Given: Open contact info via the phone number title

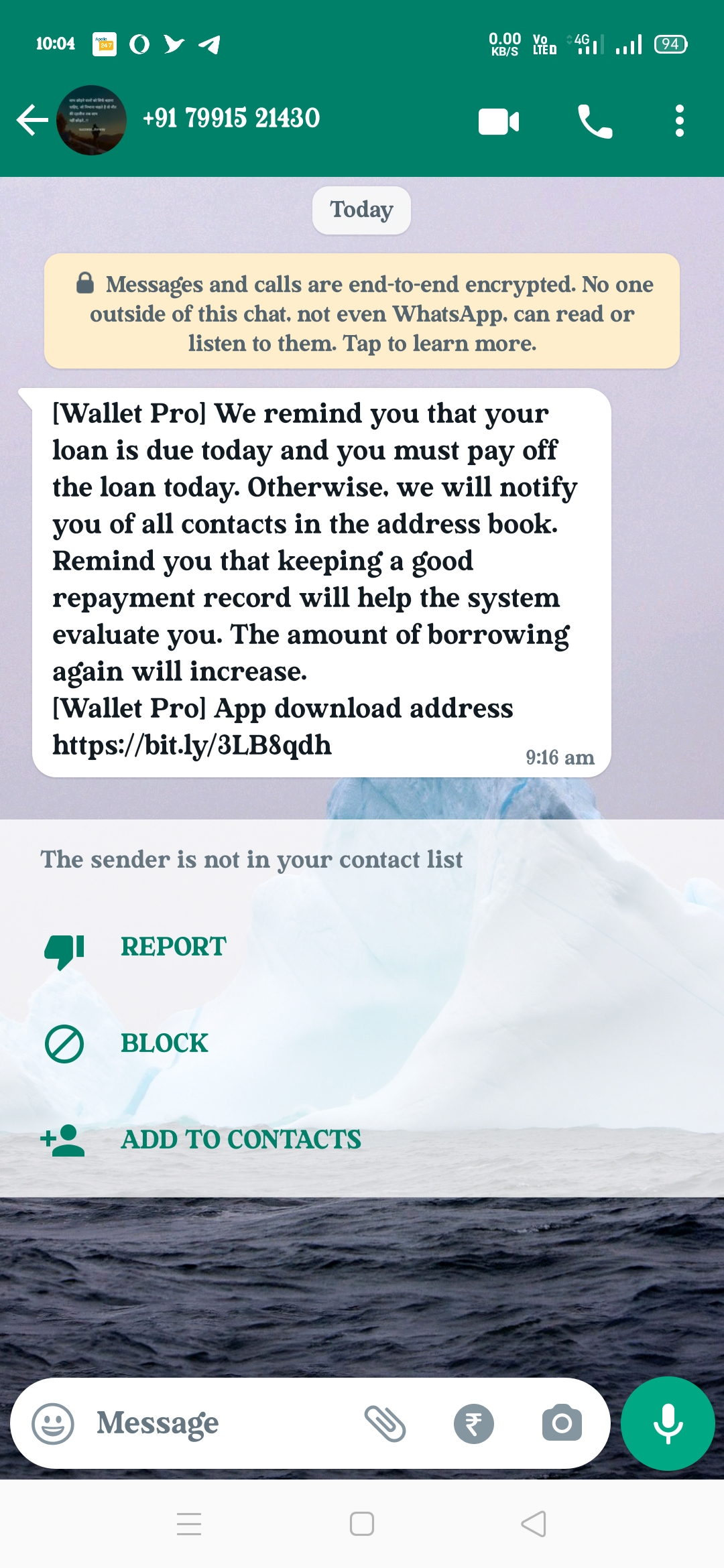Looking at the screenshot, I should pyautogui.click(x=231, y=119).
